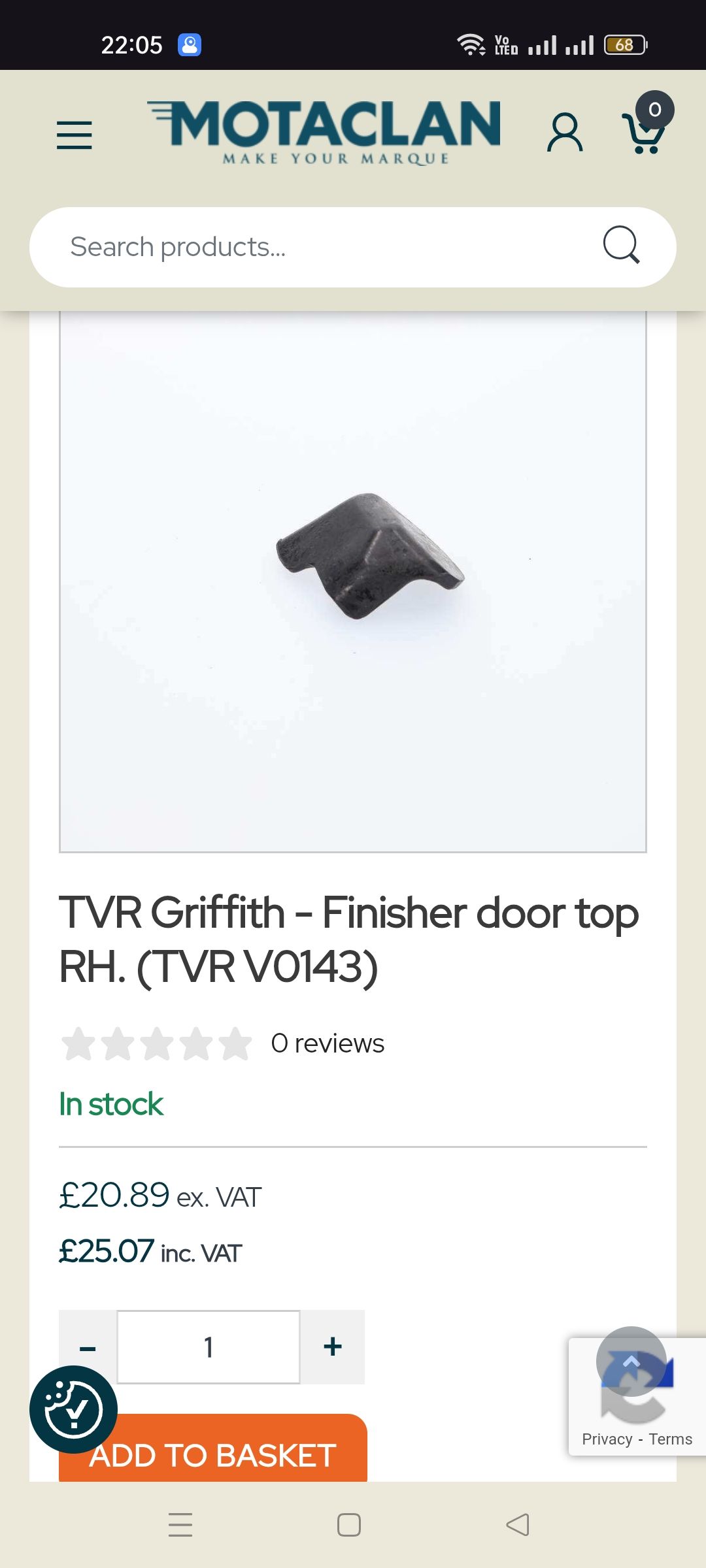Open the user account icon

point(565,133)
